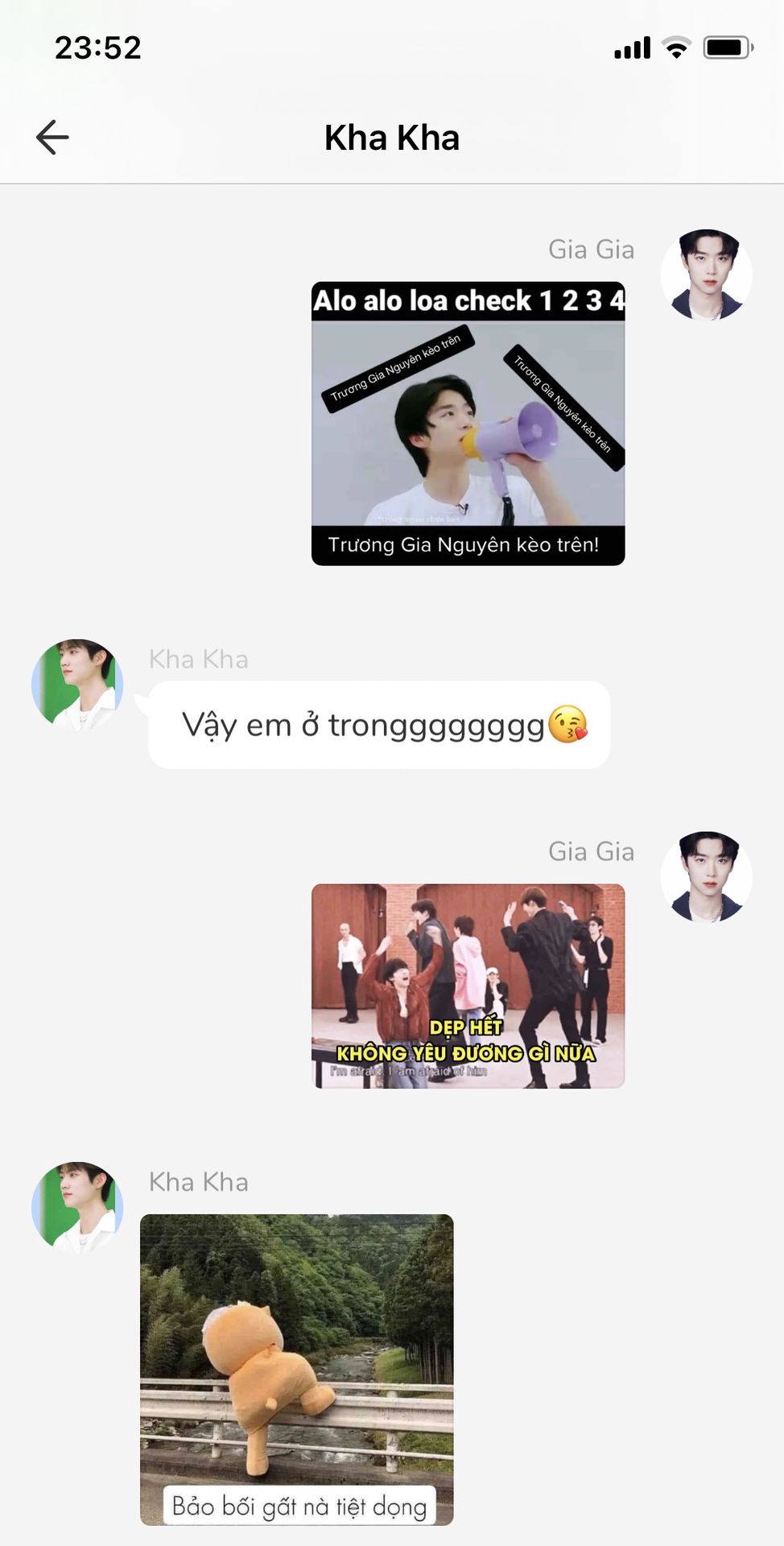Open Kha Kha's avatar beside the "Vậy em ở trong" message
Screen dimensions: 784x1546
77,684
